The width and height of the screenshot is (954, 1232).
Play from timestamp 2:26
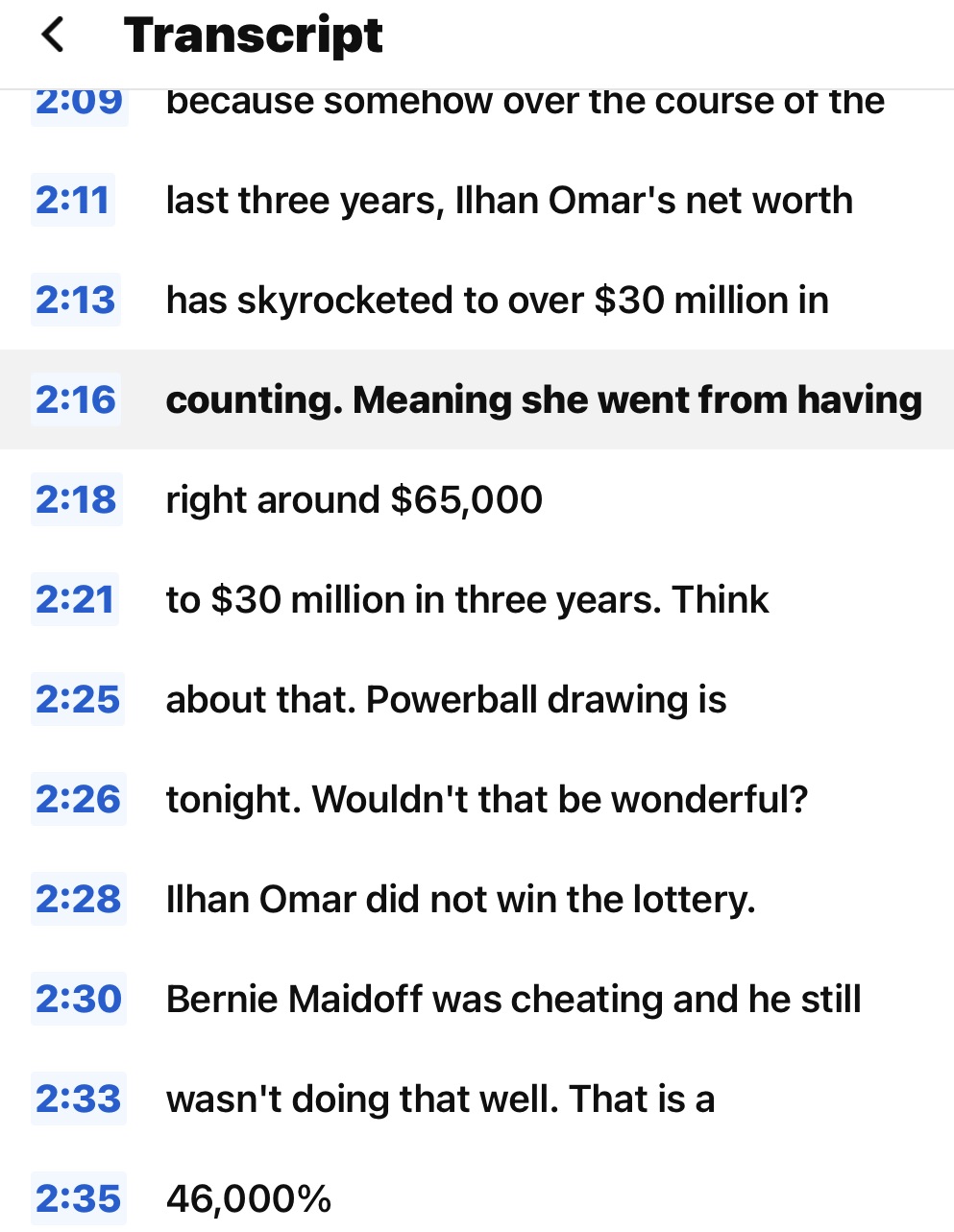pos(77,800)
